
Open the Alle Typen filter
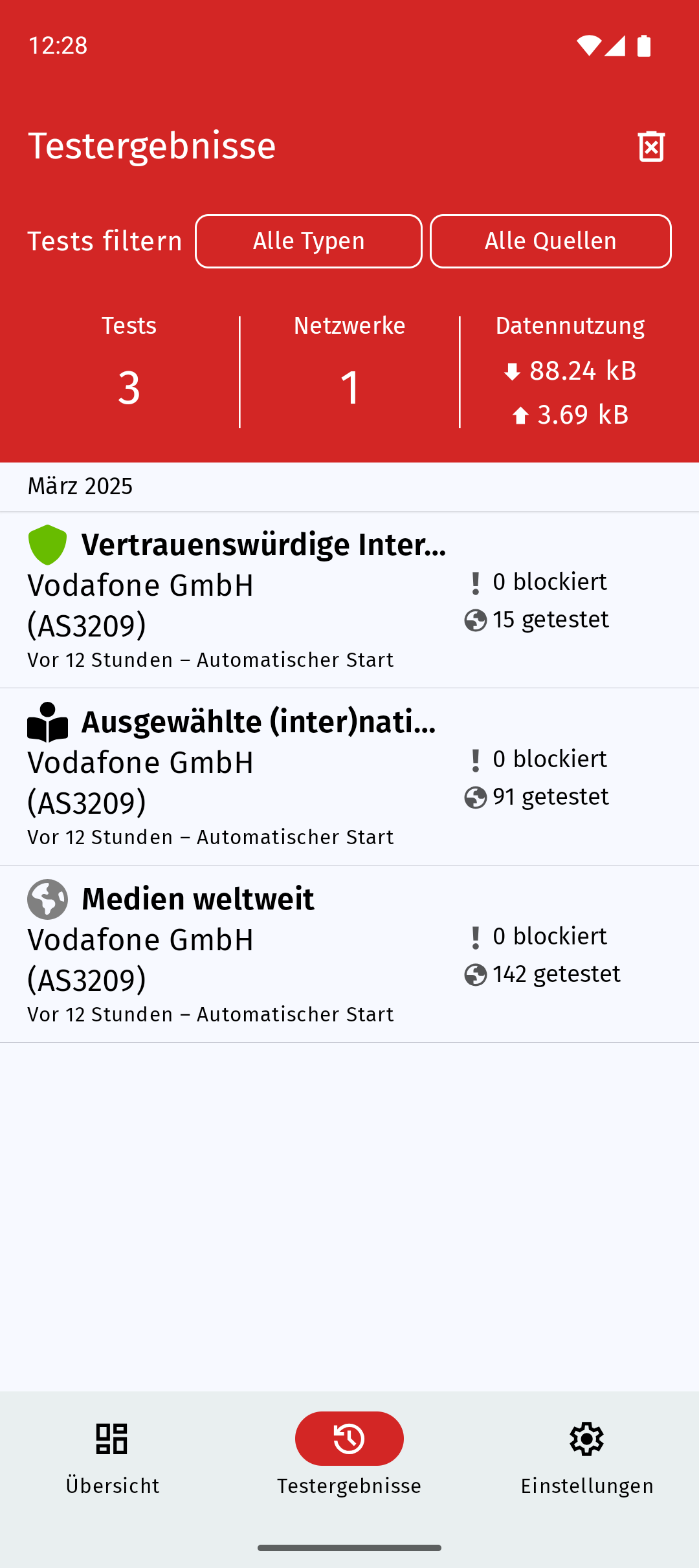point(309,241)
